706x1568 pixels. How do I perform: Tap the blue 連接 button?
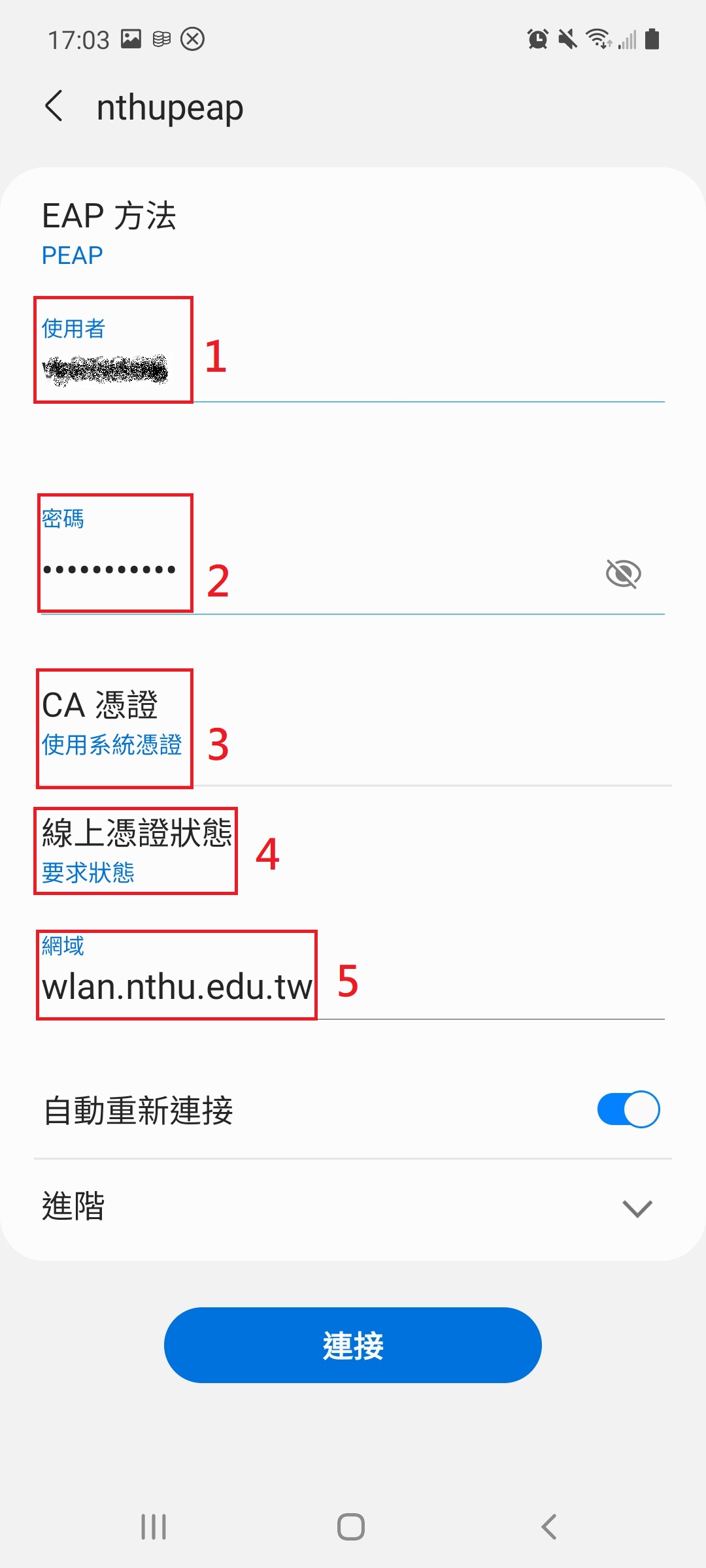[353, 1345]
